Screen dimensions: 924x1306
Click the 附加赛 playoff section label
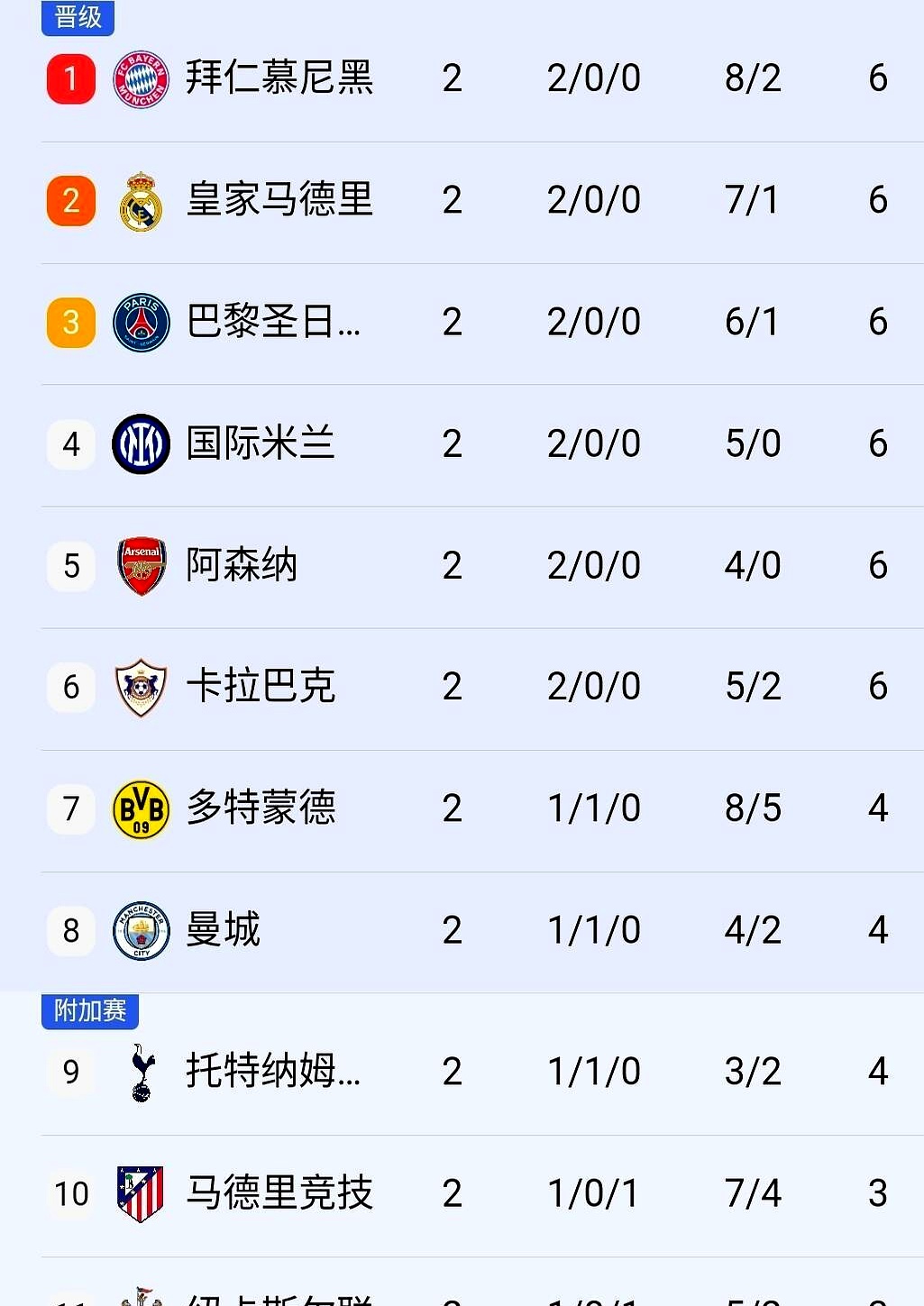[89, 1012]
